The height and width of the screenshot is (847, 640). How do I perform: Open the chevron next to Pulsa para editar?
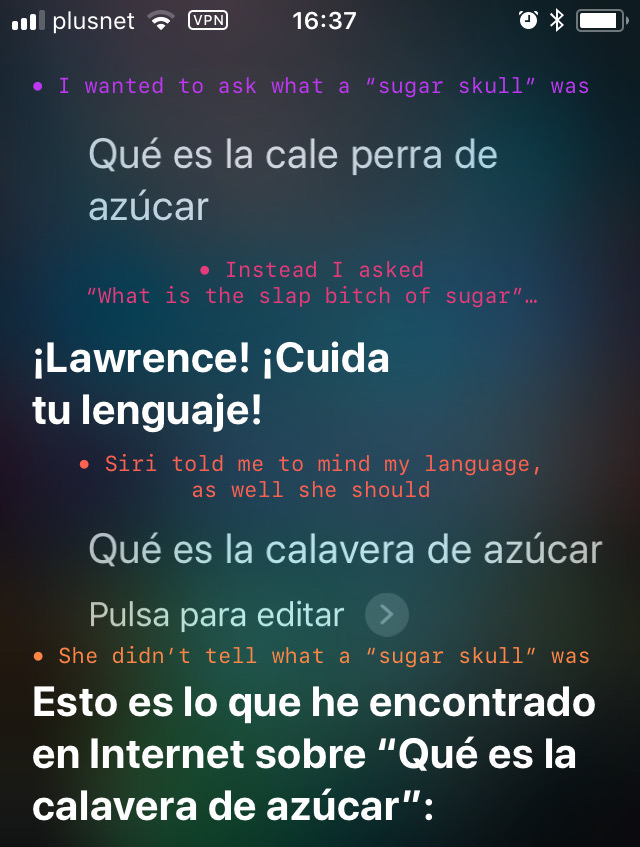pos(386,615)
